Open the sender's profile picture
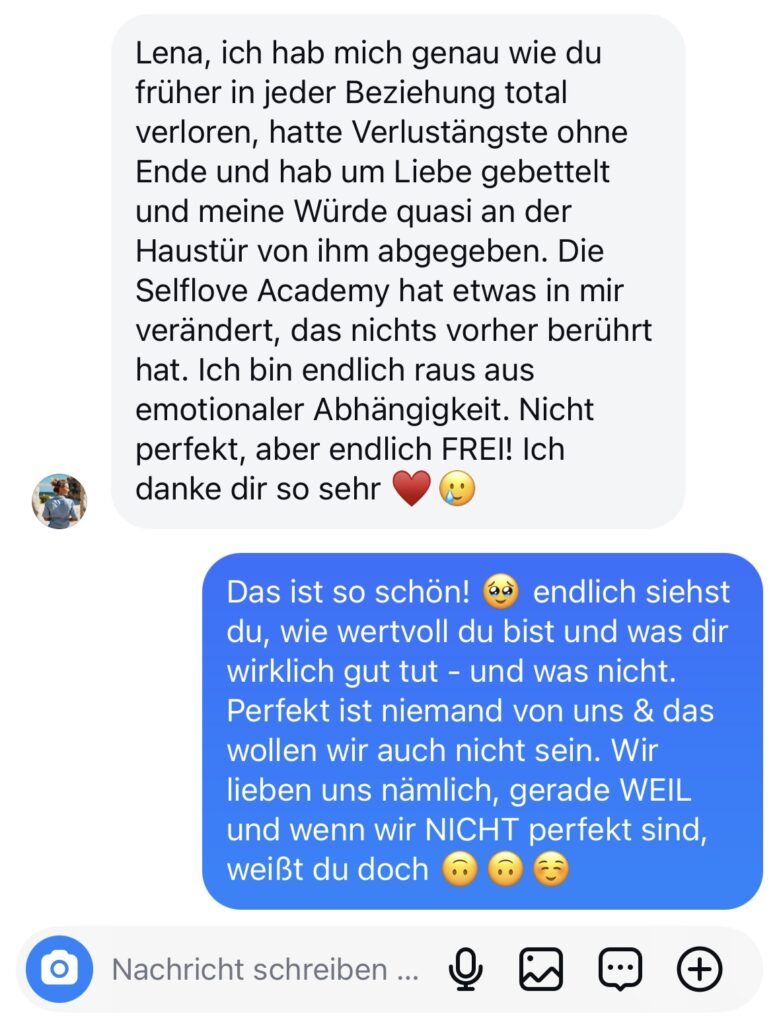The height and width of the screenshot is (1024, 779). [x=59, y=501]
